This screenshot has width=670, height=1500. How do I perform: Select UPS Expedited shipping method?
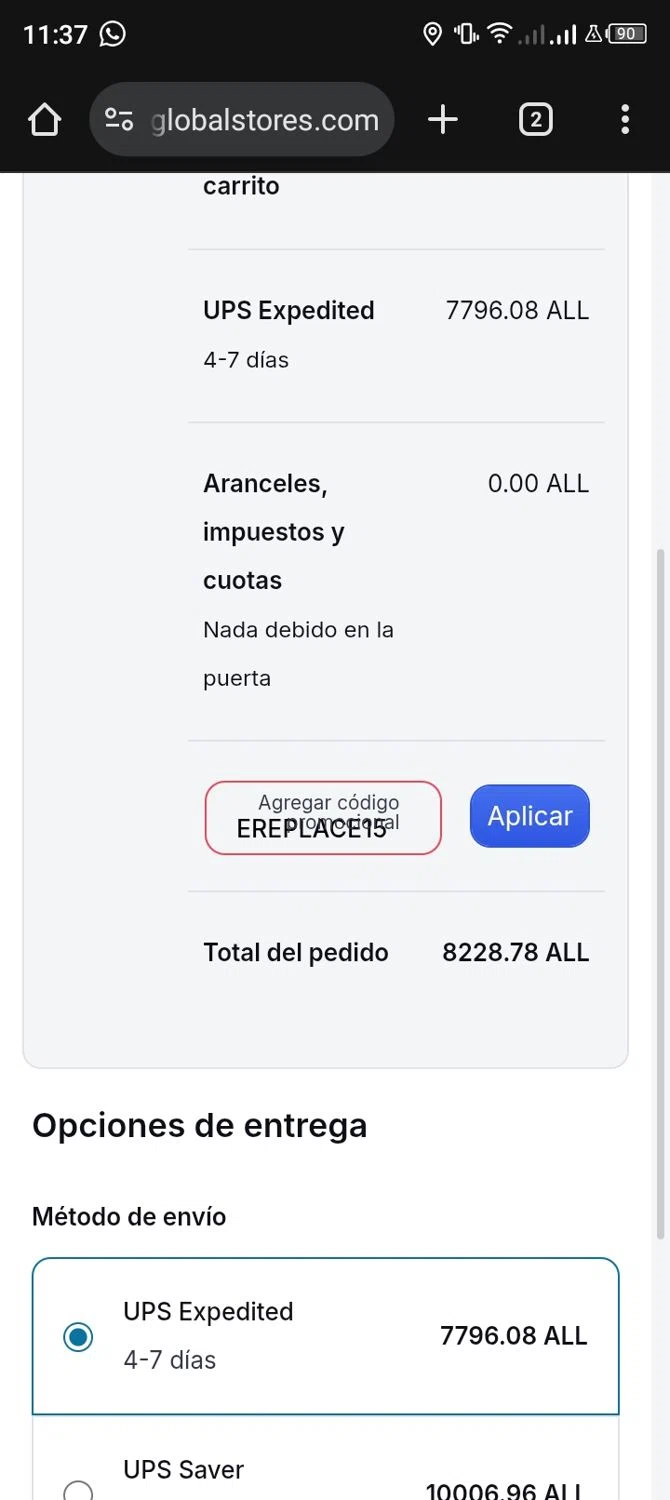pyautogui.click(x=78, y=1336)
